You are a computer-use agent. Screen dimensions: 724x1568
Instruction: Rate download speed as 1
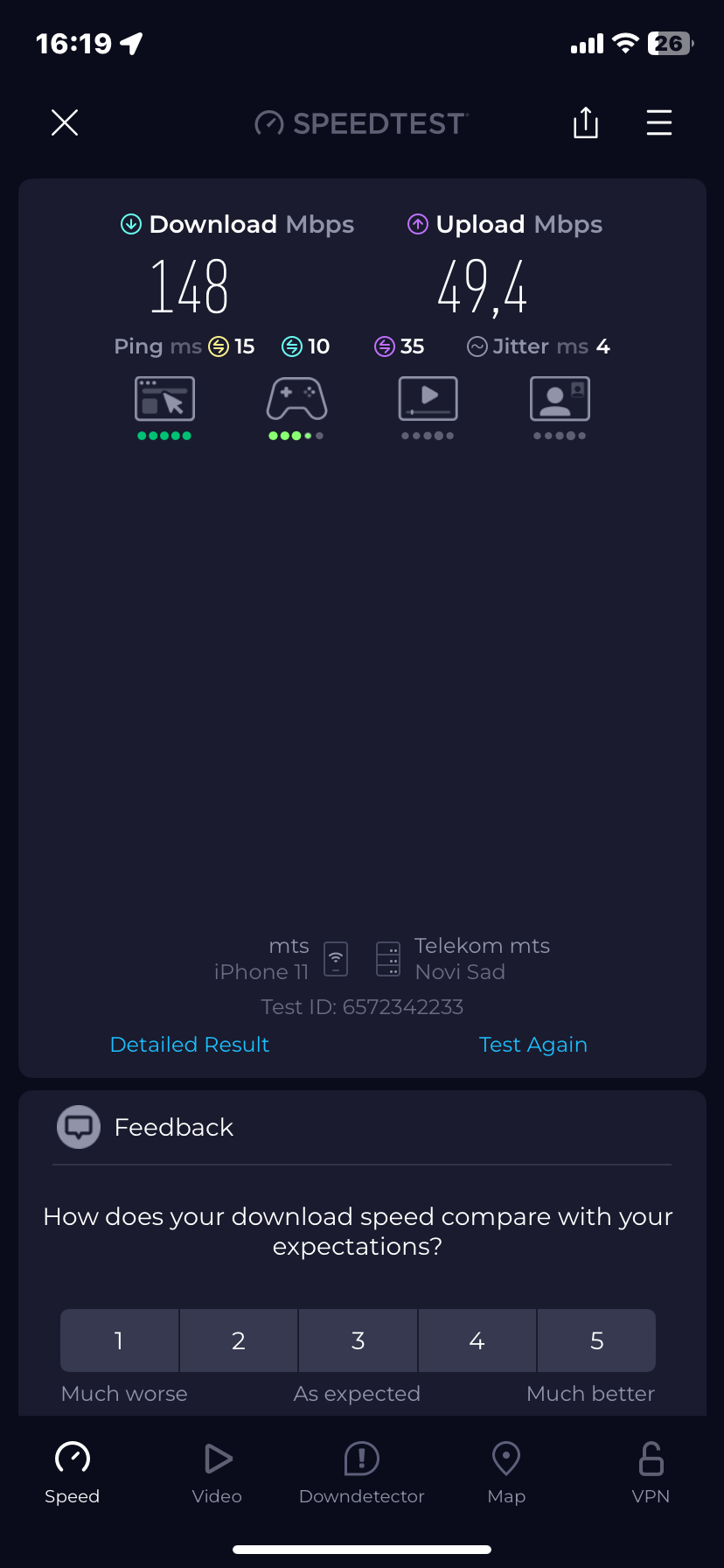tap(119, 1340)
